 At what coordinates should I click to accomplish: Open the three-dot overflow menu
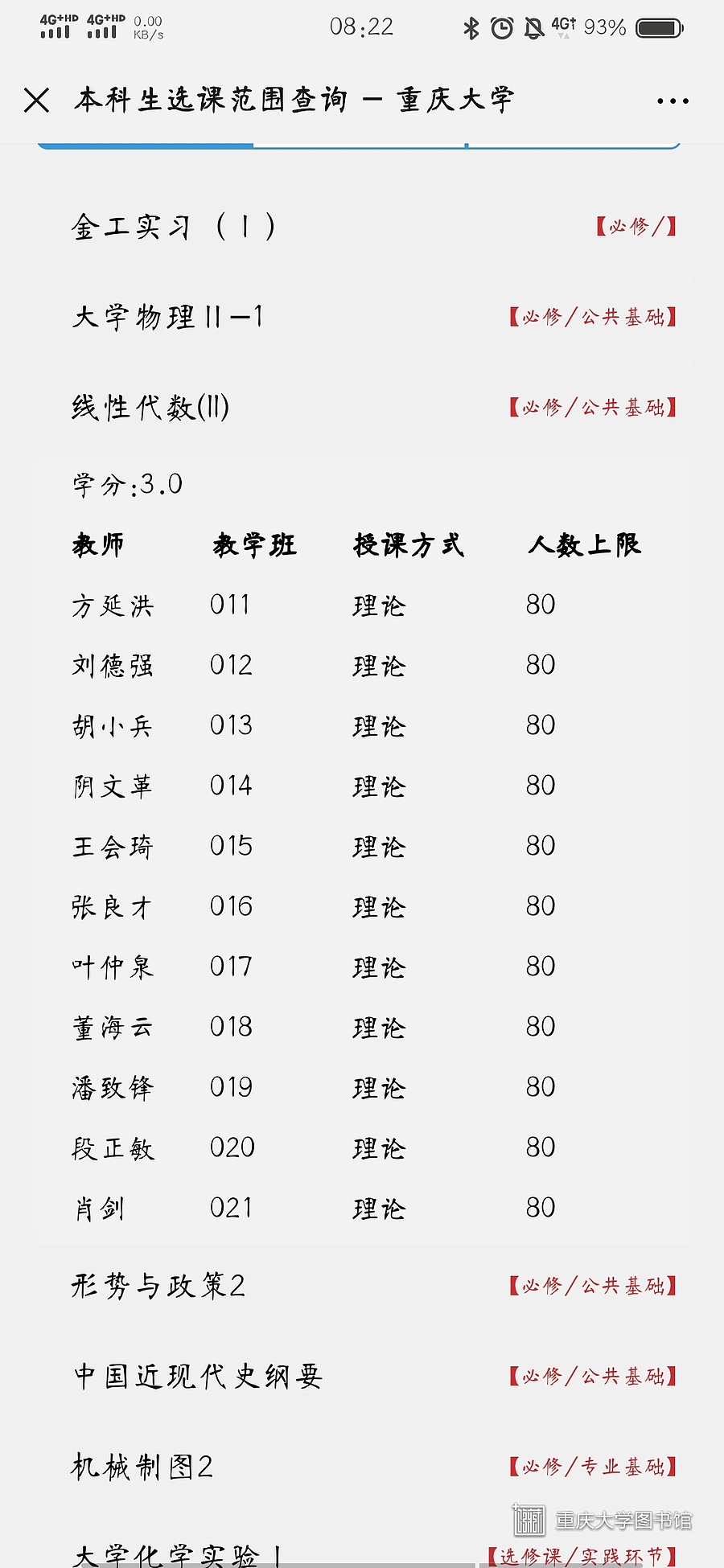(x=673, y=101)
